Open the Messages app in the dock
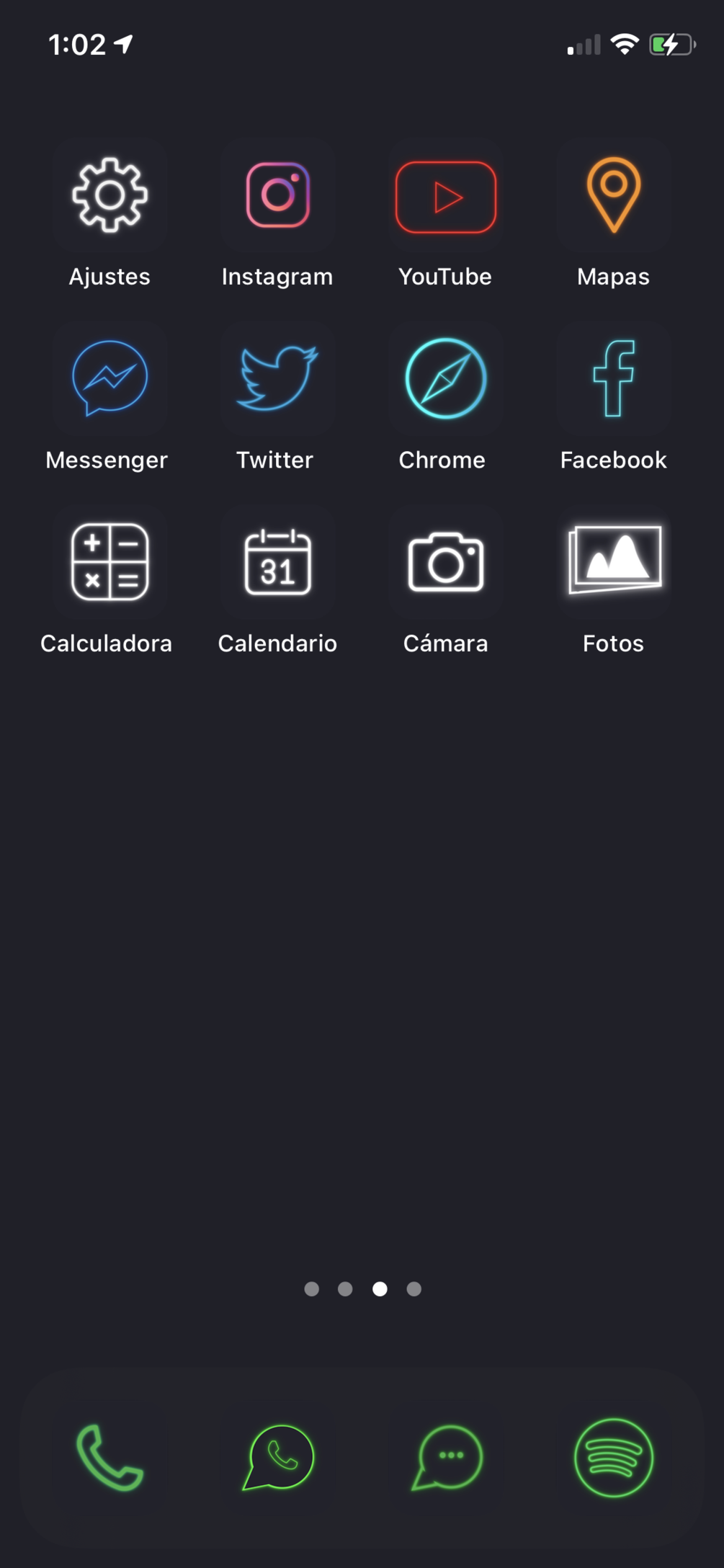Screen dimensions: 724x1568 [447, 1458]
